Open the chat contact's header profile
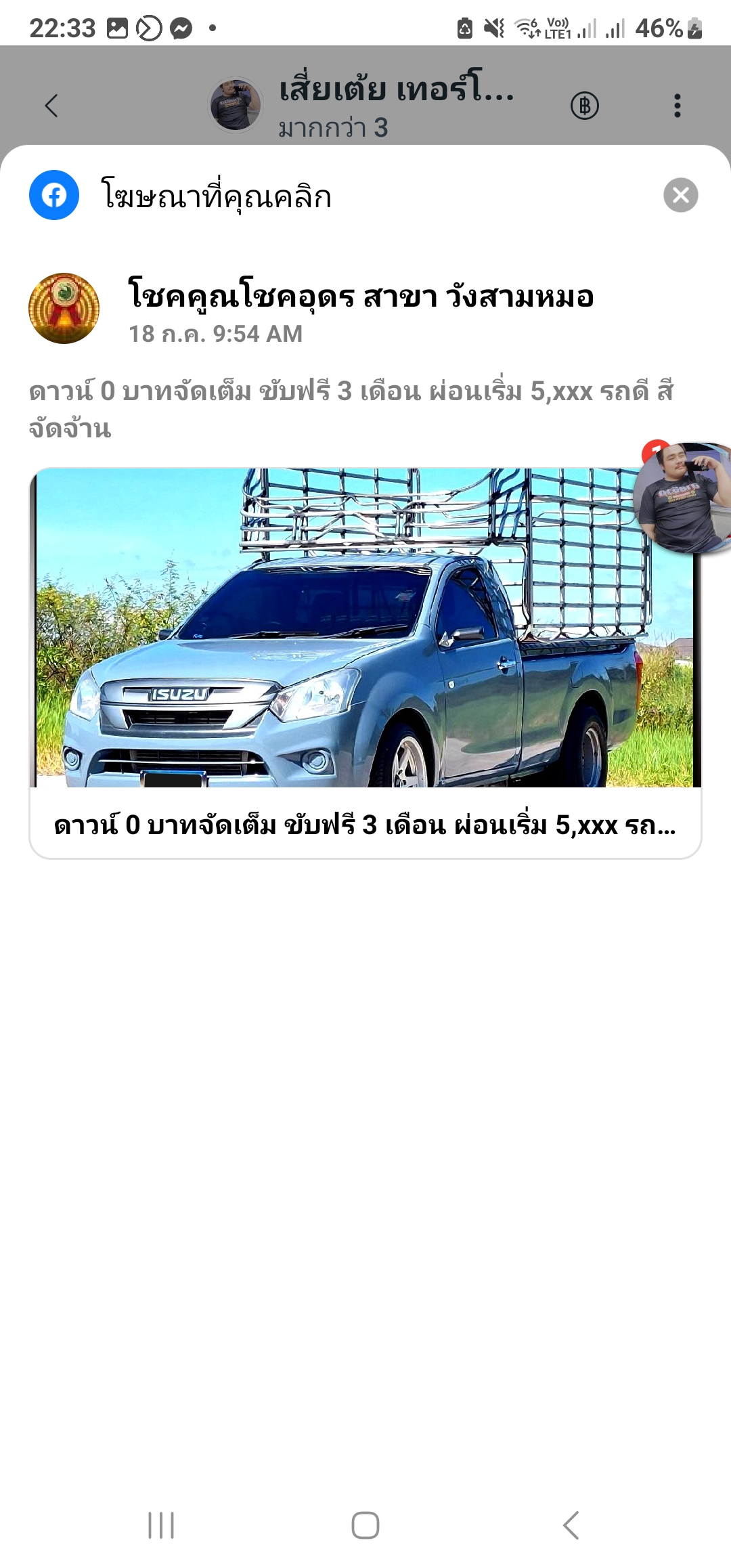The width and height of the screenshot is (731, 1568). (362, 107)
